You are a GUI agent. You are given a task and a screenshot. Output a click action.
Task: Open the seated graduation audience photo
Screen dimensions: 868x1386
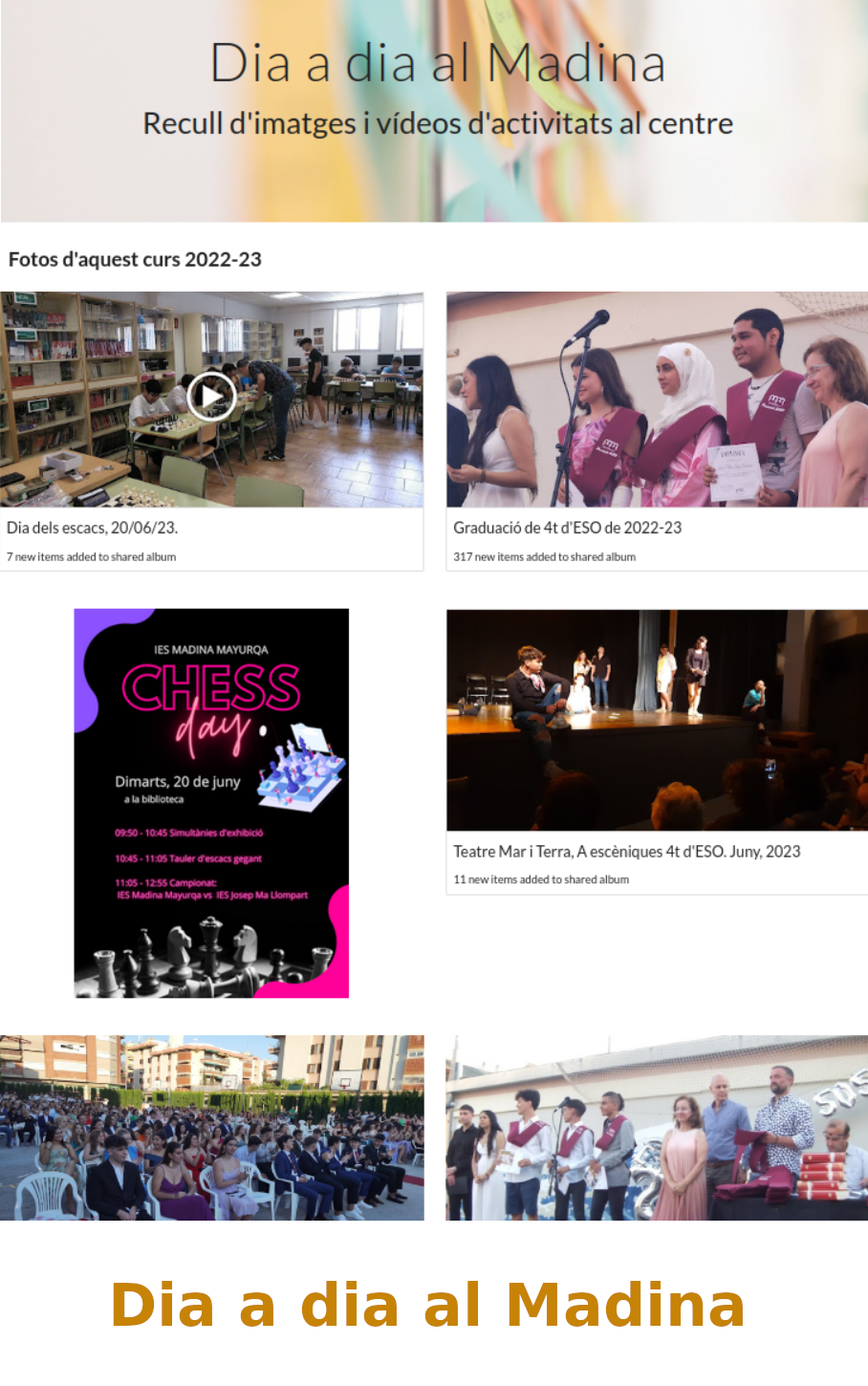click(211, 1127)
